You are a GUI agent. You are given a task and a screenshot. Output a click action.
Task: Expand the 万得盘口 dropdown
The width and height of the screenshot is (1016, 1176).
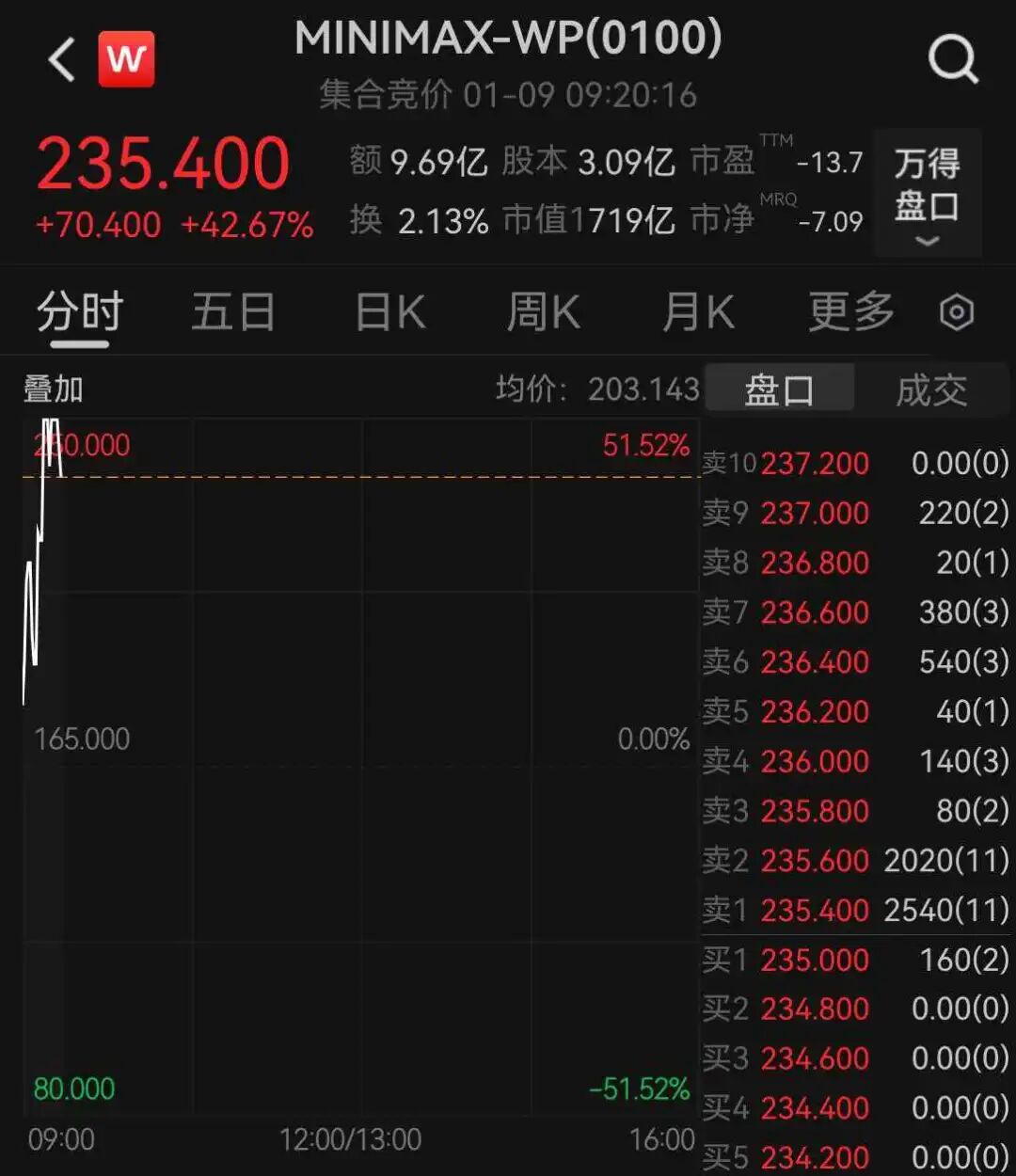click(928, 194)
